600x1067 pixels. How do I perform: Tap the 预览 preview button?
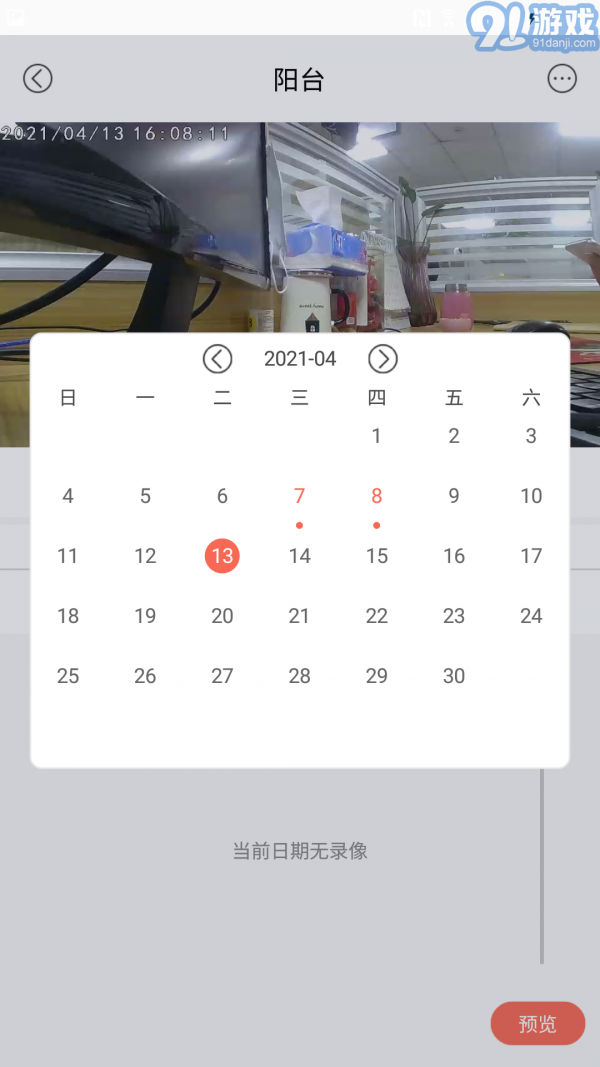point(537,1024)
